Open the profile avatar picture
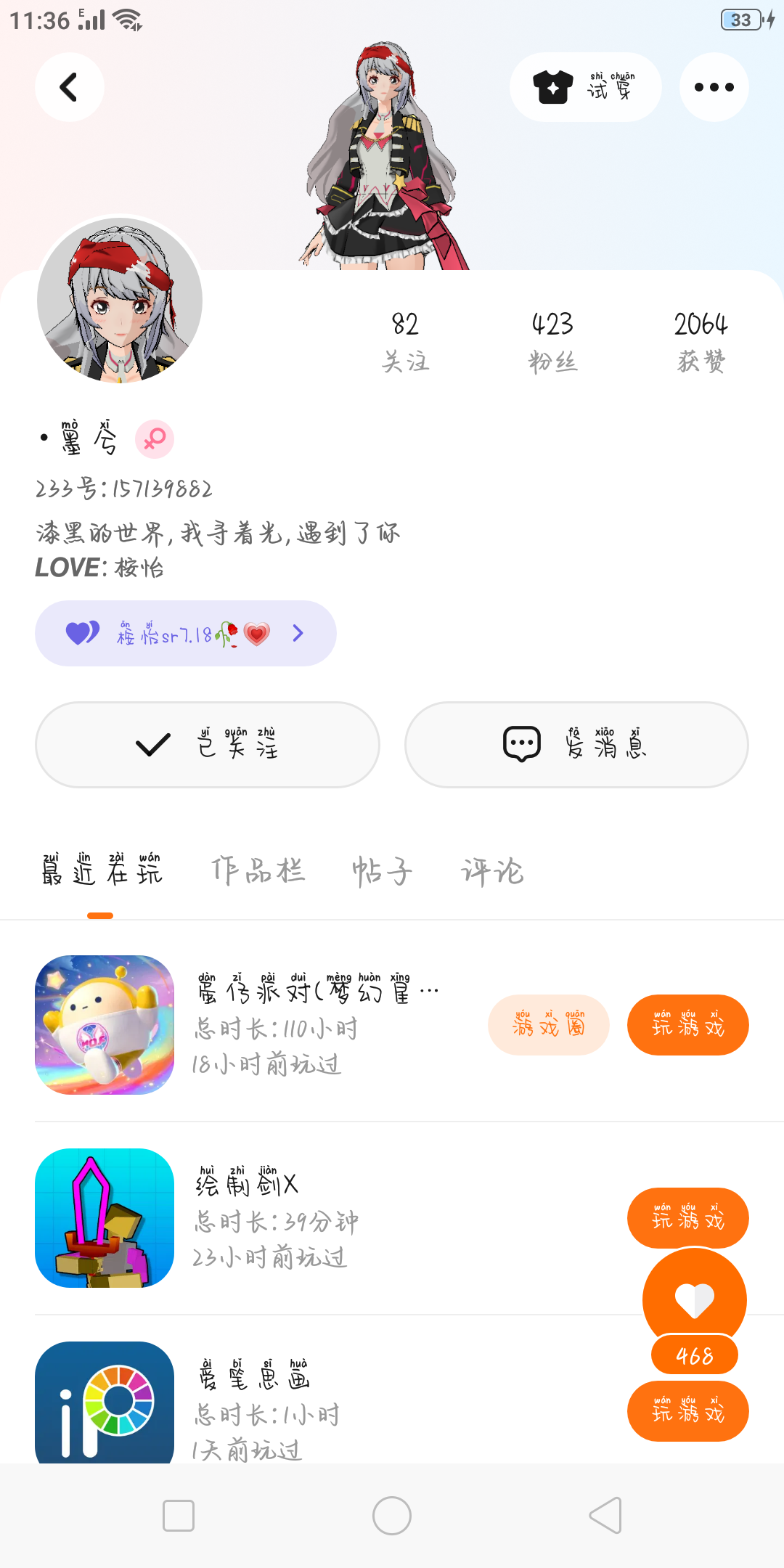784x1568 pixels. (120, 300)
